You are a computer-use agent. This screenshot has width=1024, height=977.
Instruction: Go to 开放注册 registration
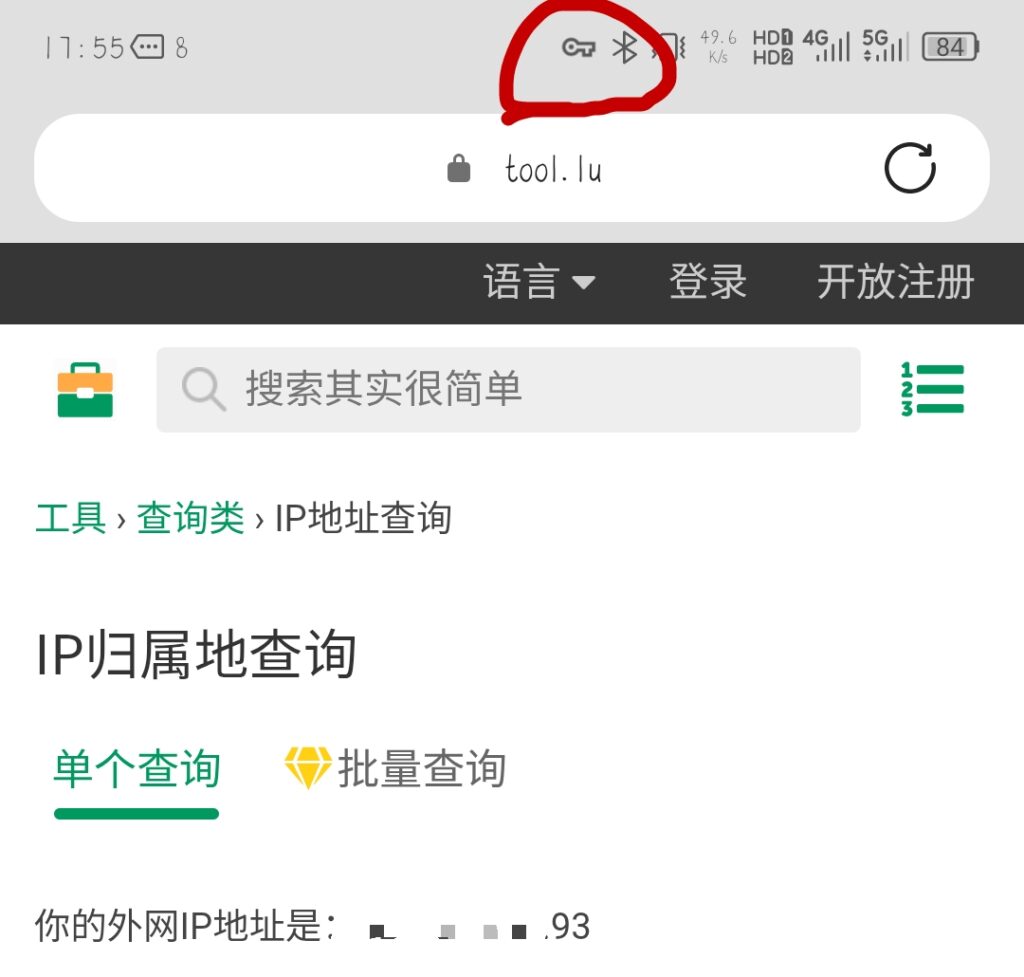click(895, 282)
